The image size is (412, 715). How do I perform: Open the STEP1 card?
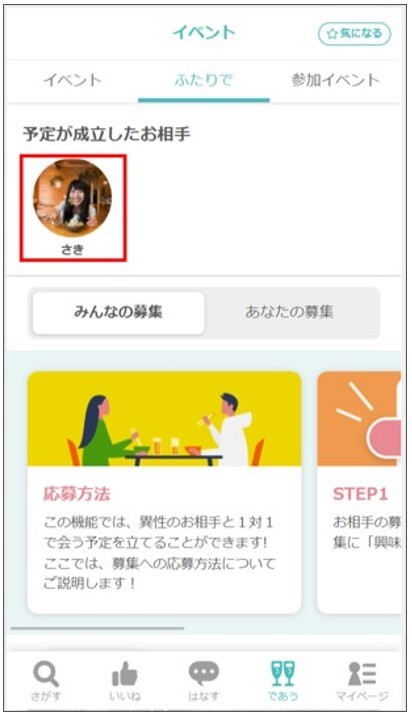(359, 492)
